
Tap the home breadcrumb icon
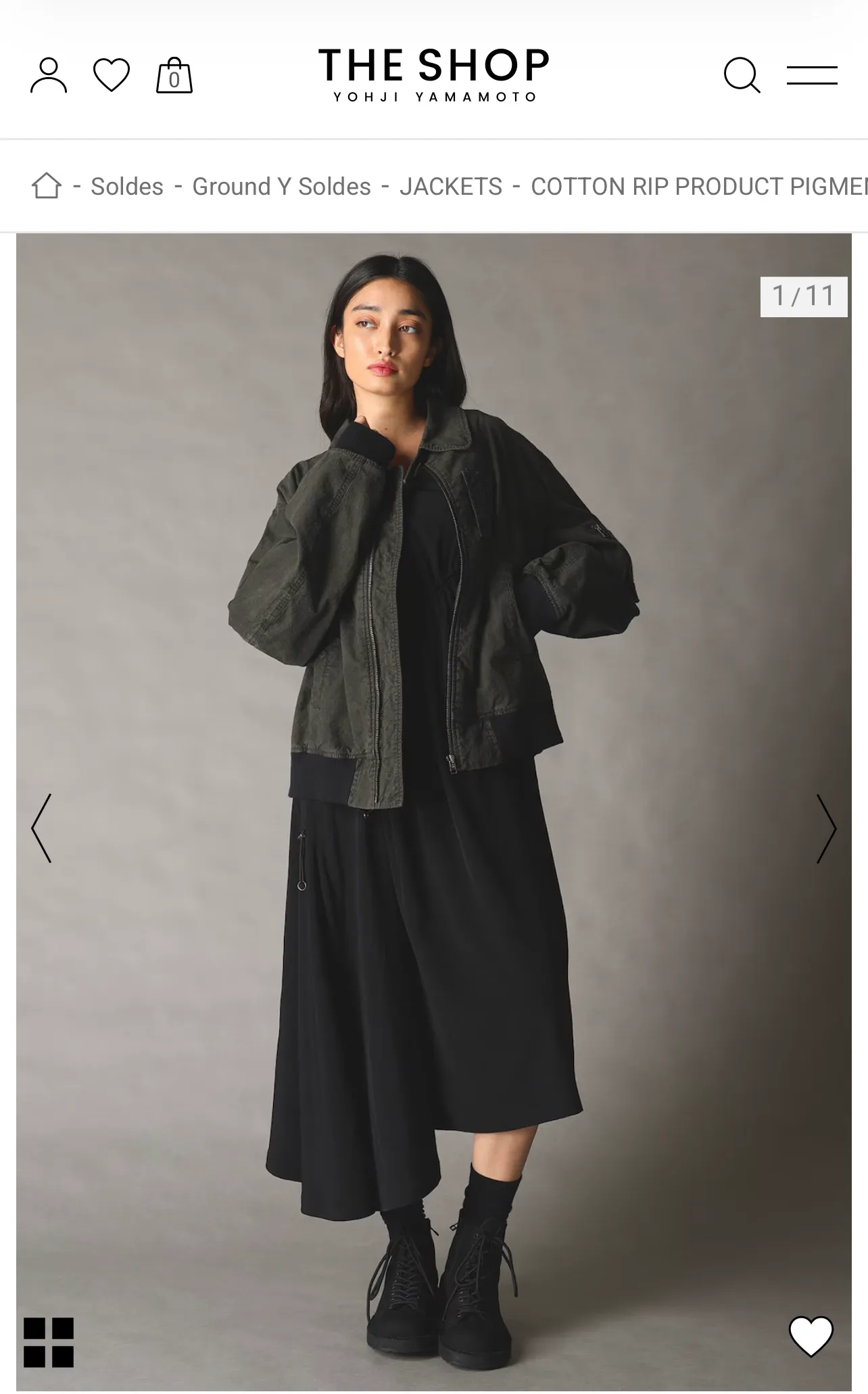[x=47, y=186]
